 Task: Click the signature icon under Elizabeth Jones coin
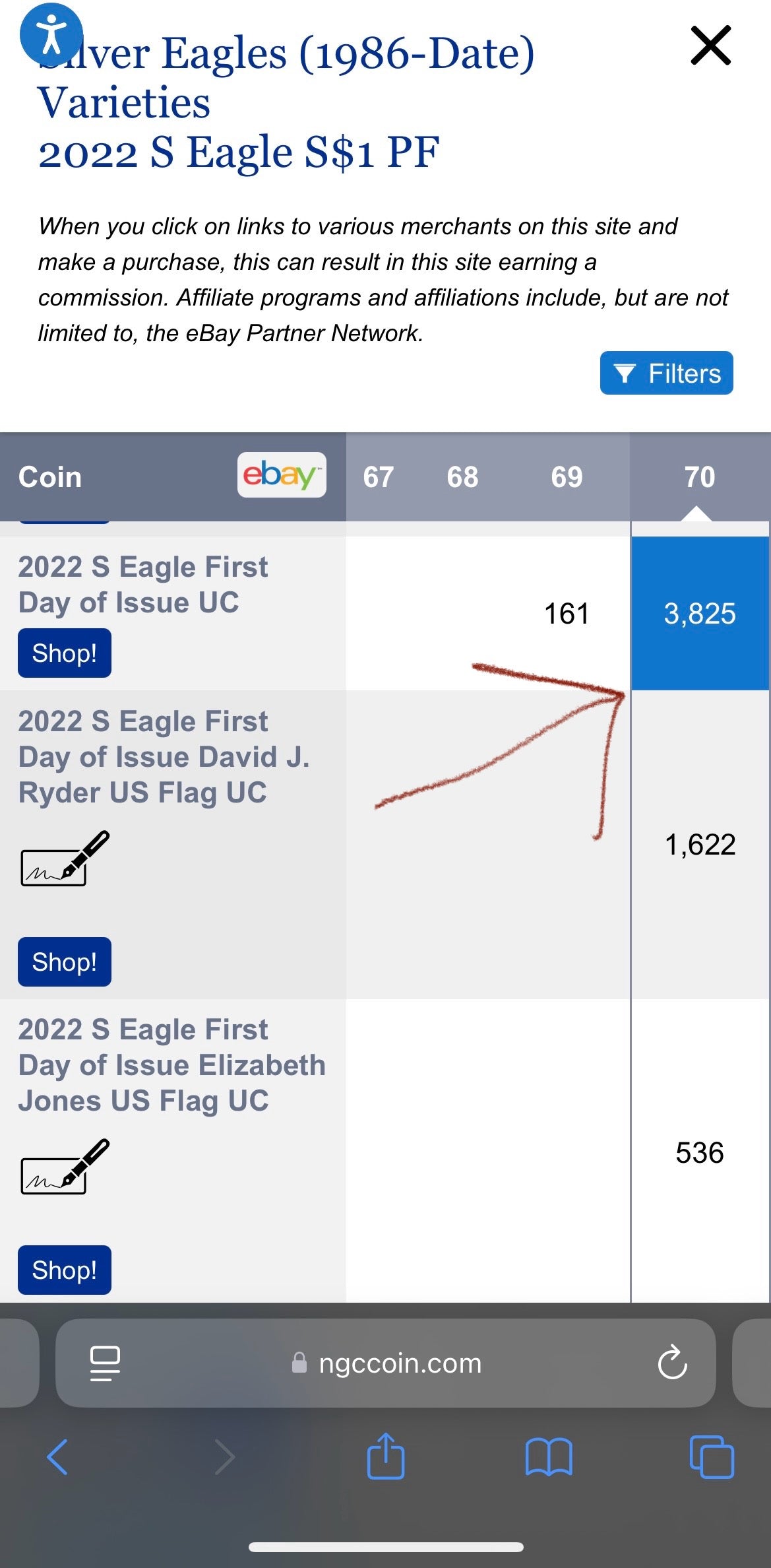pyautogui.click(x=63, y=1167)
